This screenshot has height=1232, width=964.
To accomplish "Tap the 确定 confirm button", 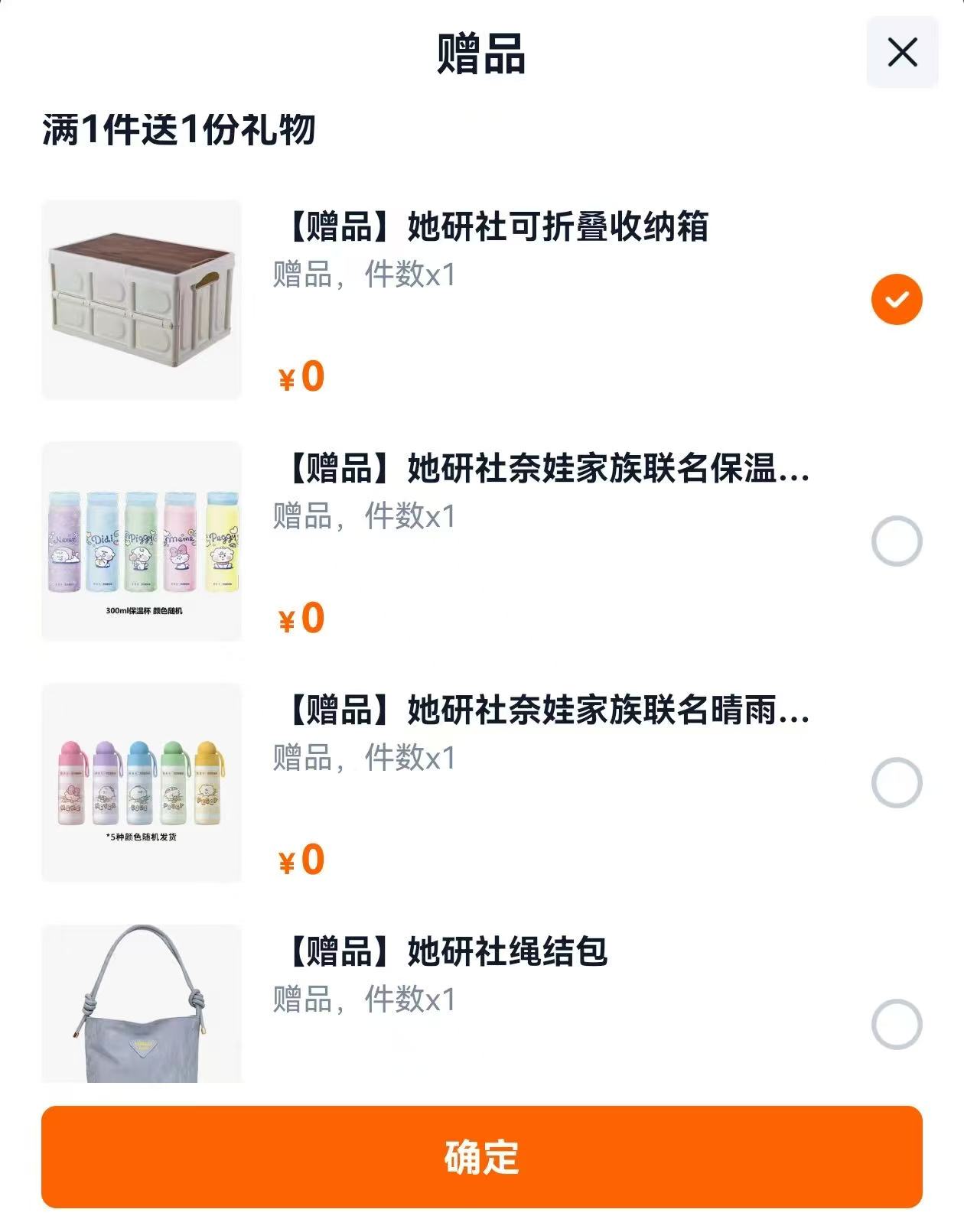I will [x=482, y=1162].
